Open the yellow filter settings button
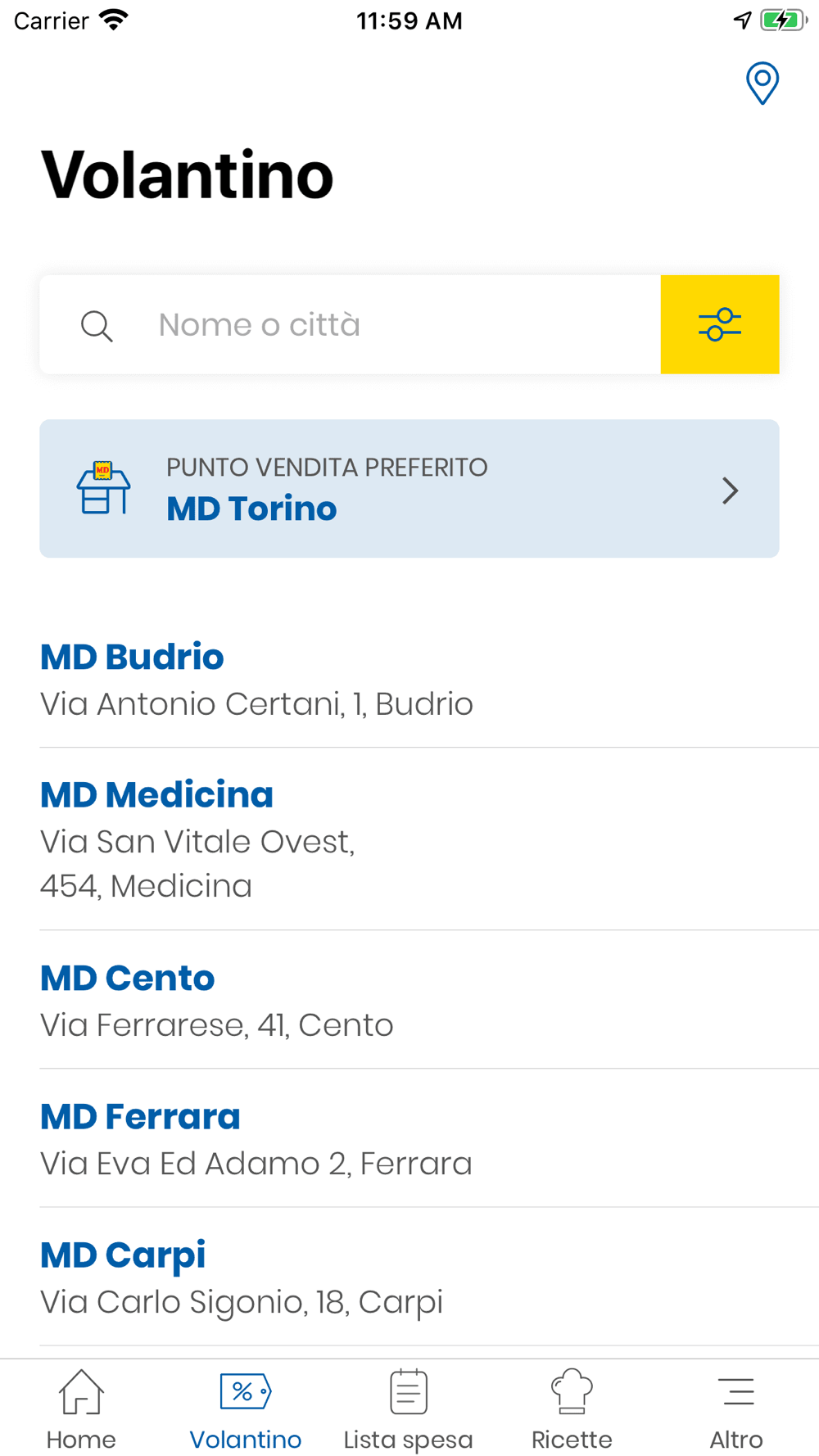819x1456 pixels. coord(720,324)
